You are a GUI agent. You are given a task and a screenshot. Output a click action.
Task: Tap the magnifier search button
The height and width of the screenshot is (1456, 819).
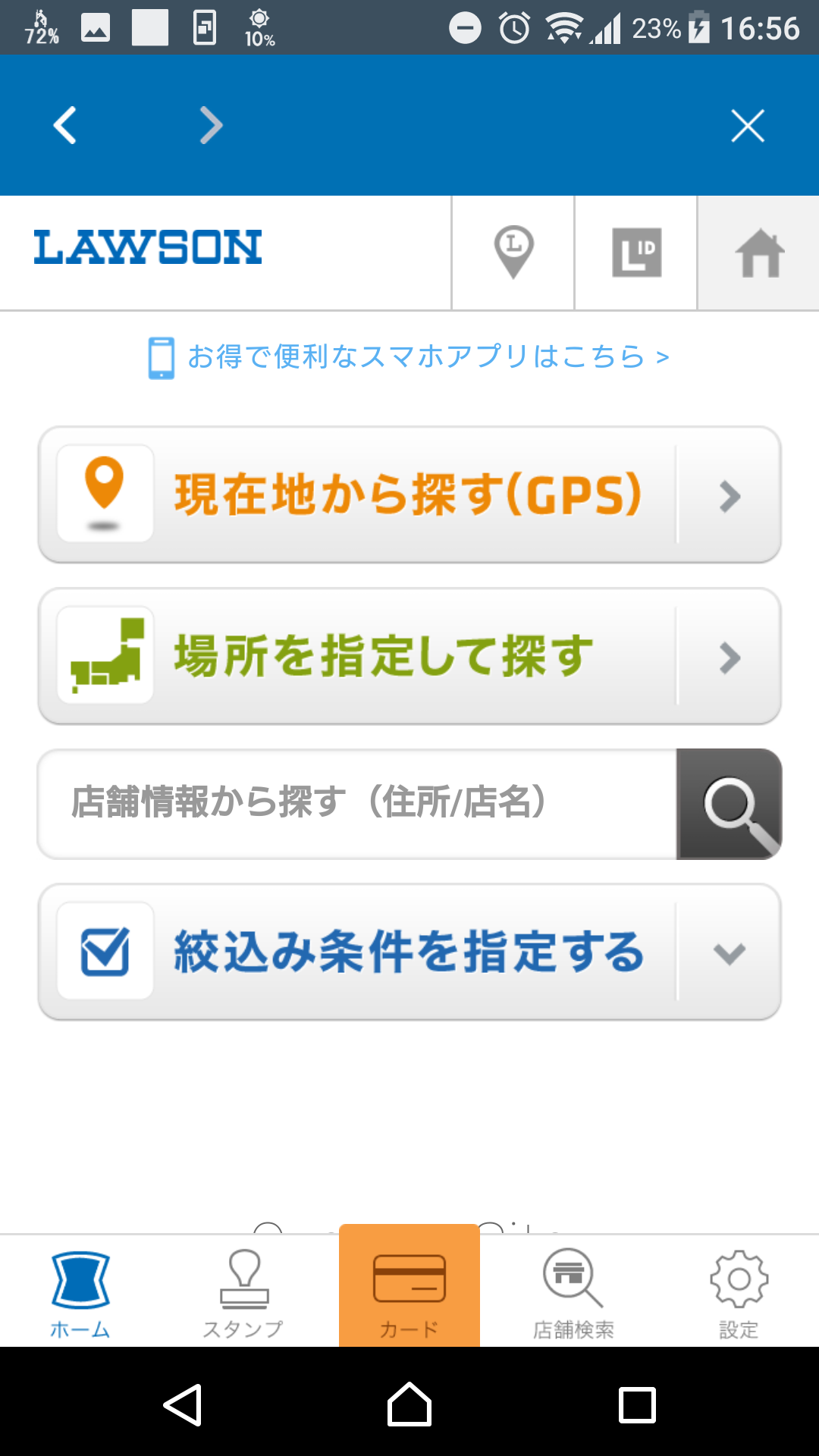click(x=729, y=804)
